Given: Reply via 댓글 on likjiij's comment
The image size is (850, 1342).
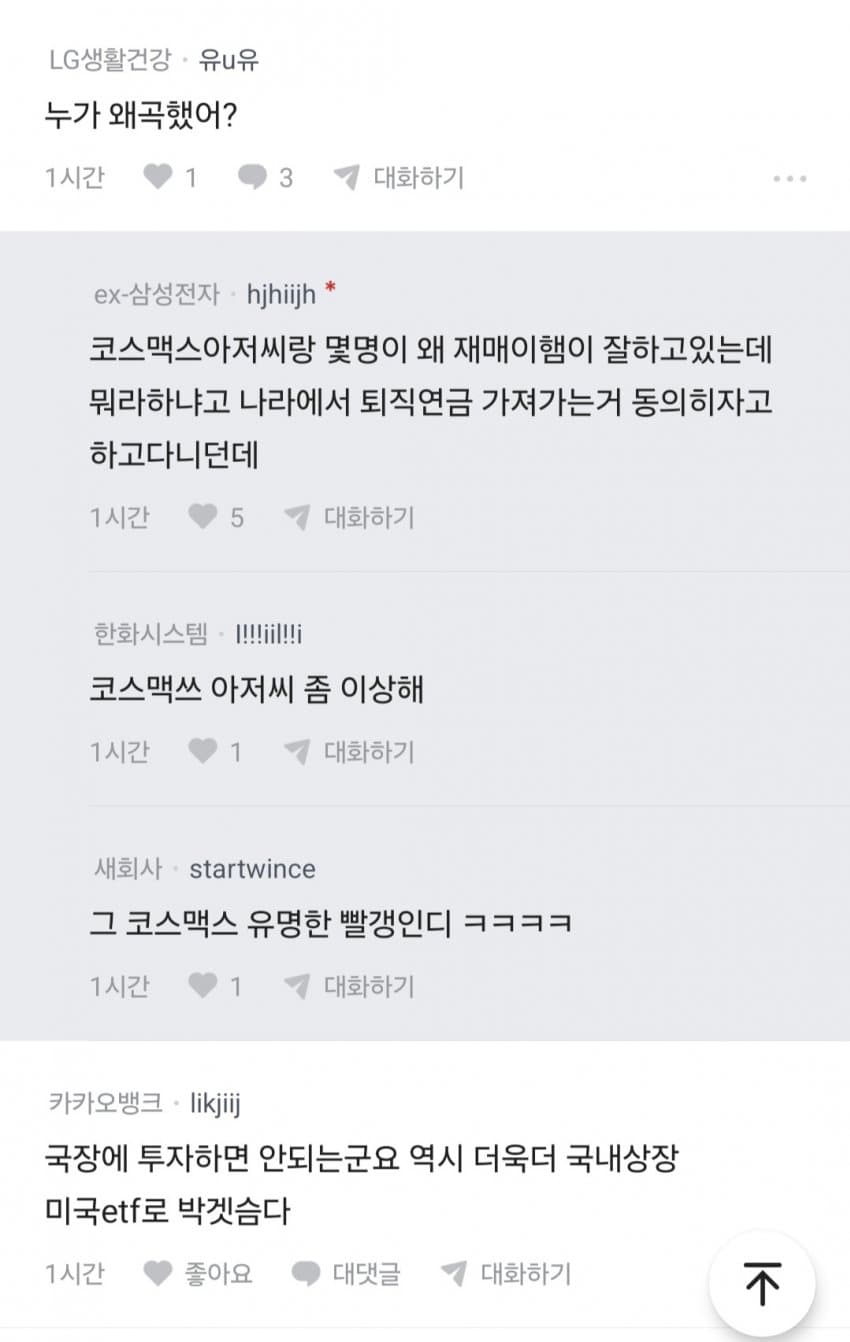Looking at the screenshot, I should pos(346,1273).
